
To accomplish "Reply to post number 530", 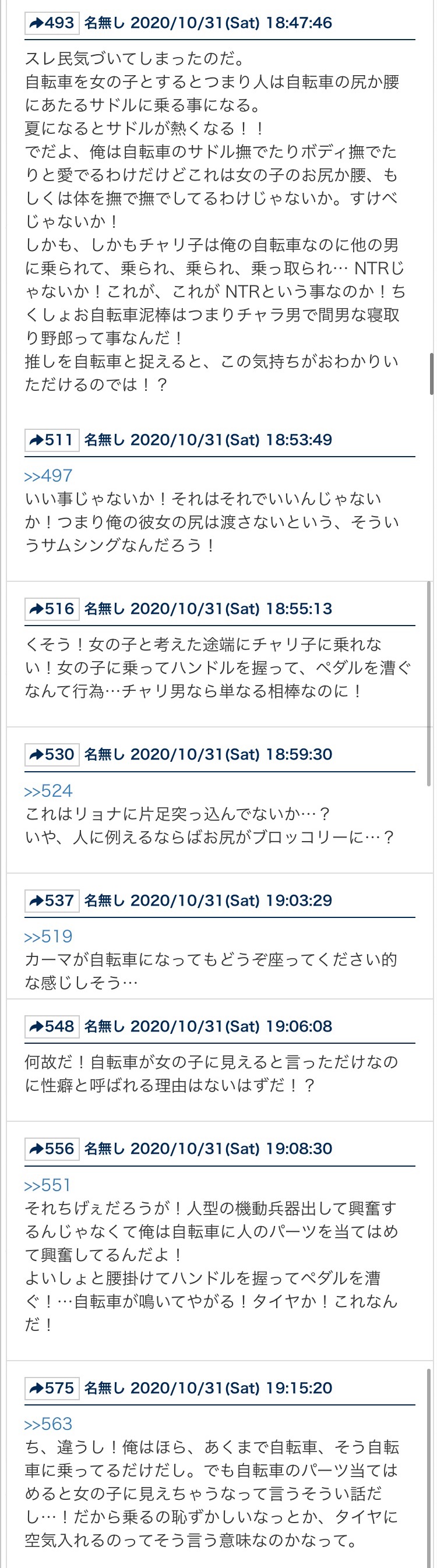I will click(52, 755).
